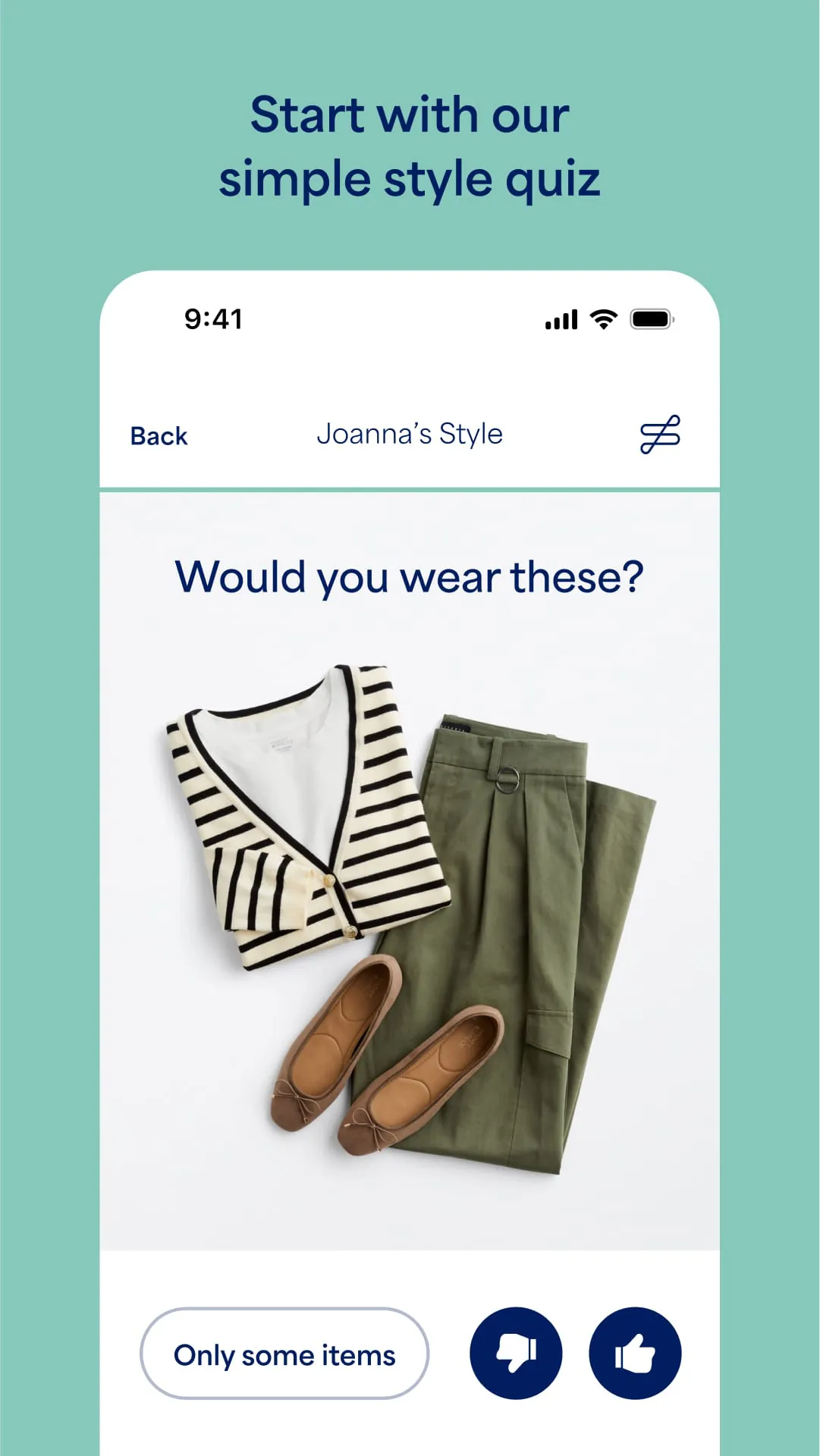Click the cellular signal icon
The height and width of the screenshot is (1456, 820).
click(559, 320)
